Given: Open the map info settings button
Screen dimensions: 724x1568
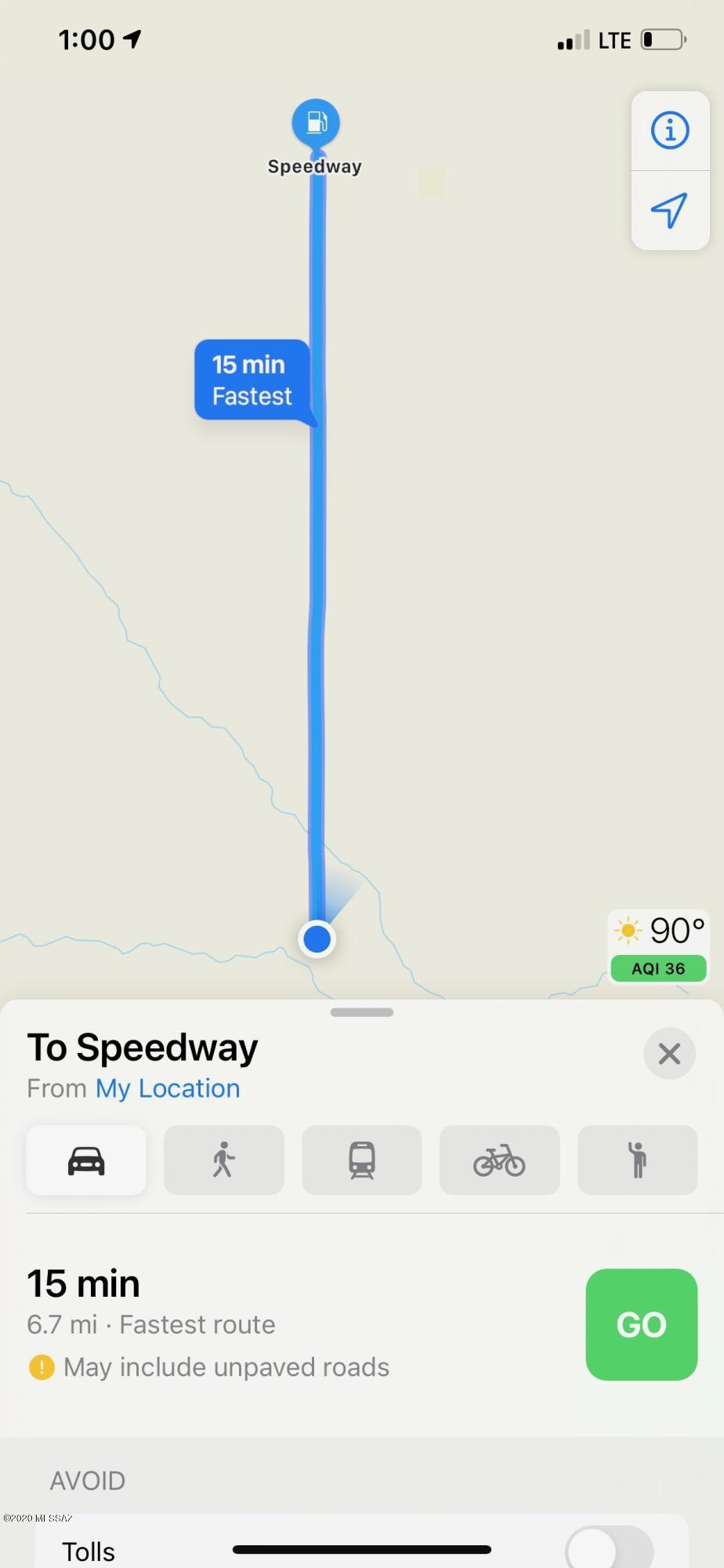Looking at the screenshot, I should tap(670, 130).
